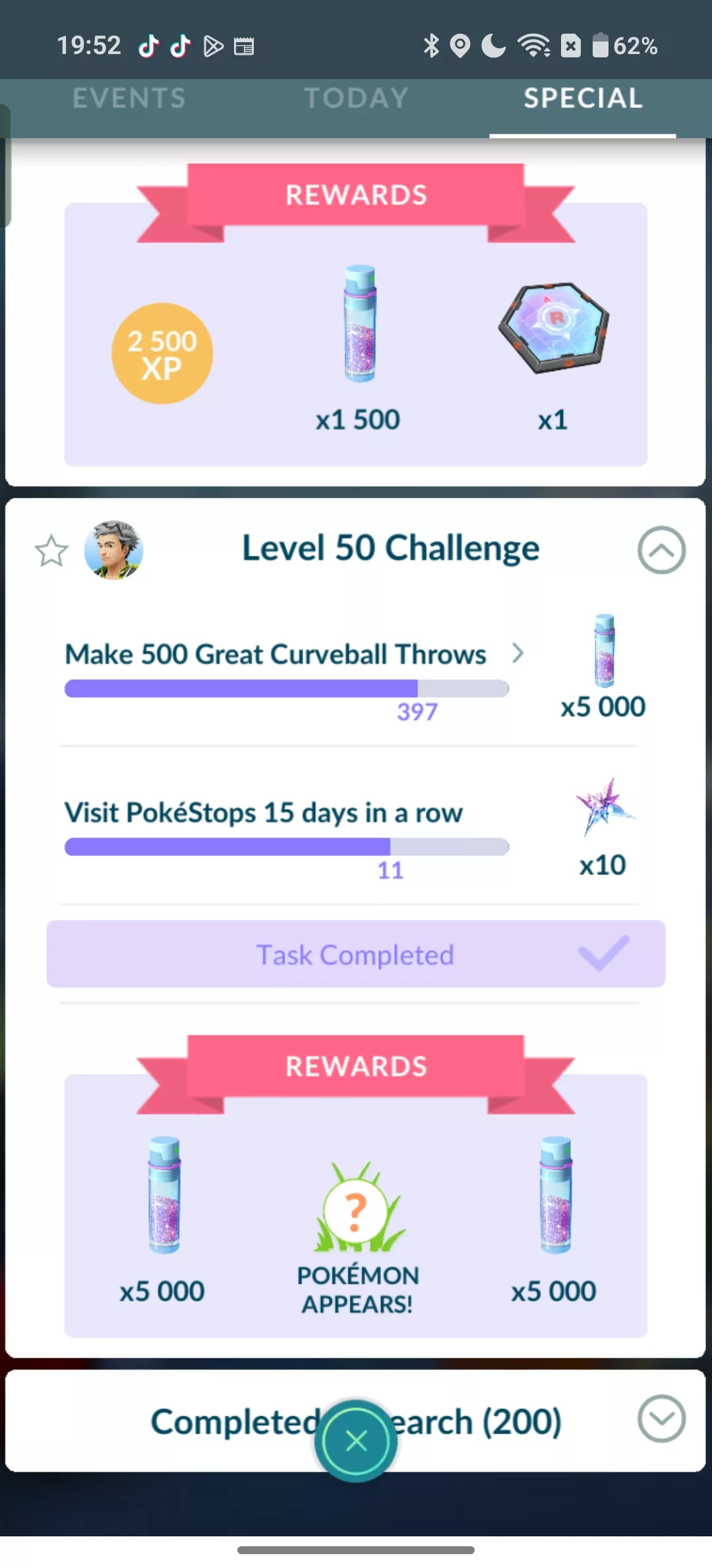Viewport: 712px width, 1568px height.
Task: Tap the Task Completed checkmark row
Action: (x=356, y=954)
